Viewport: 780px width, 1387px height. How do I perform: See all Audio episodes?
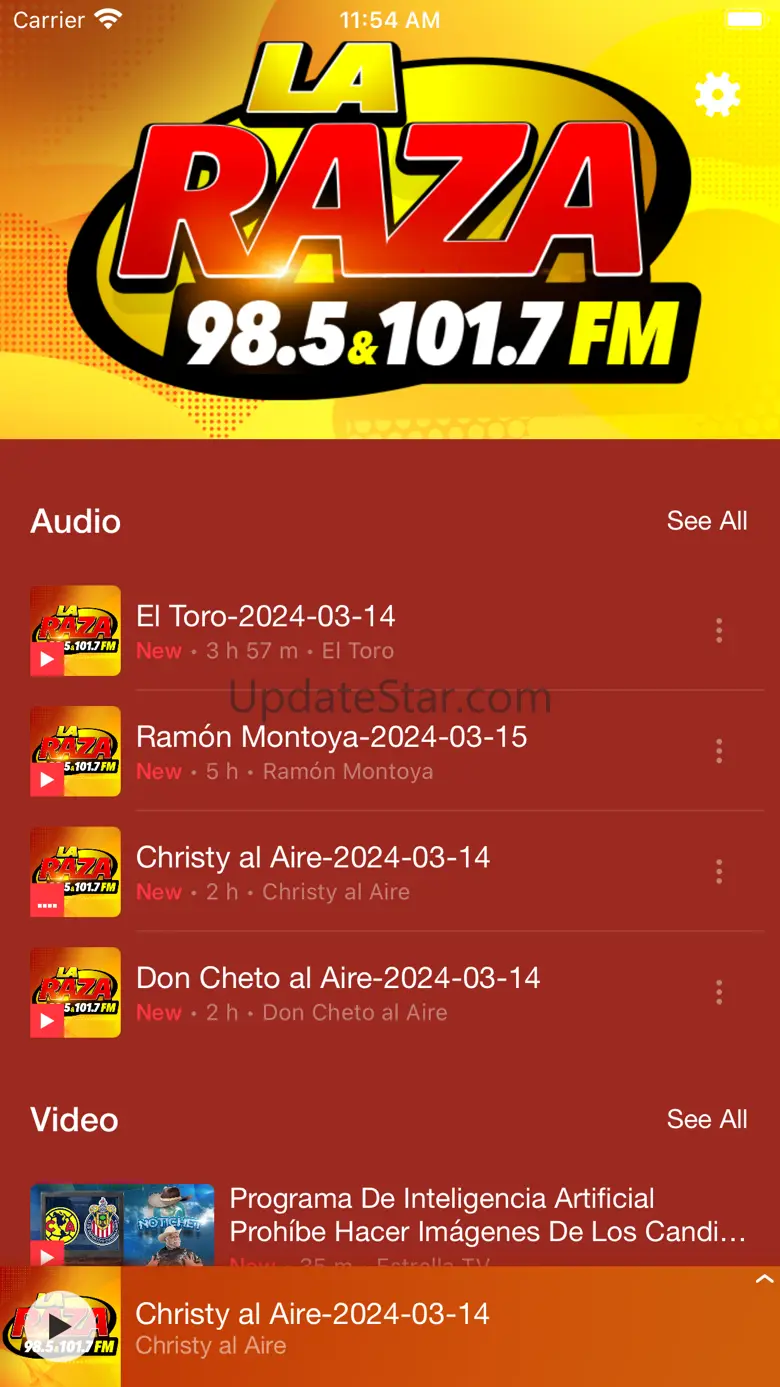pos(706,521)
